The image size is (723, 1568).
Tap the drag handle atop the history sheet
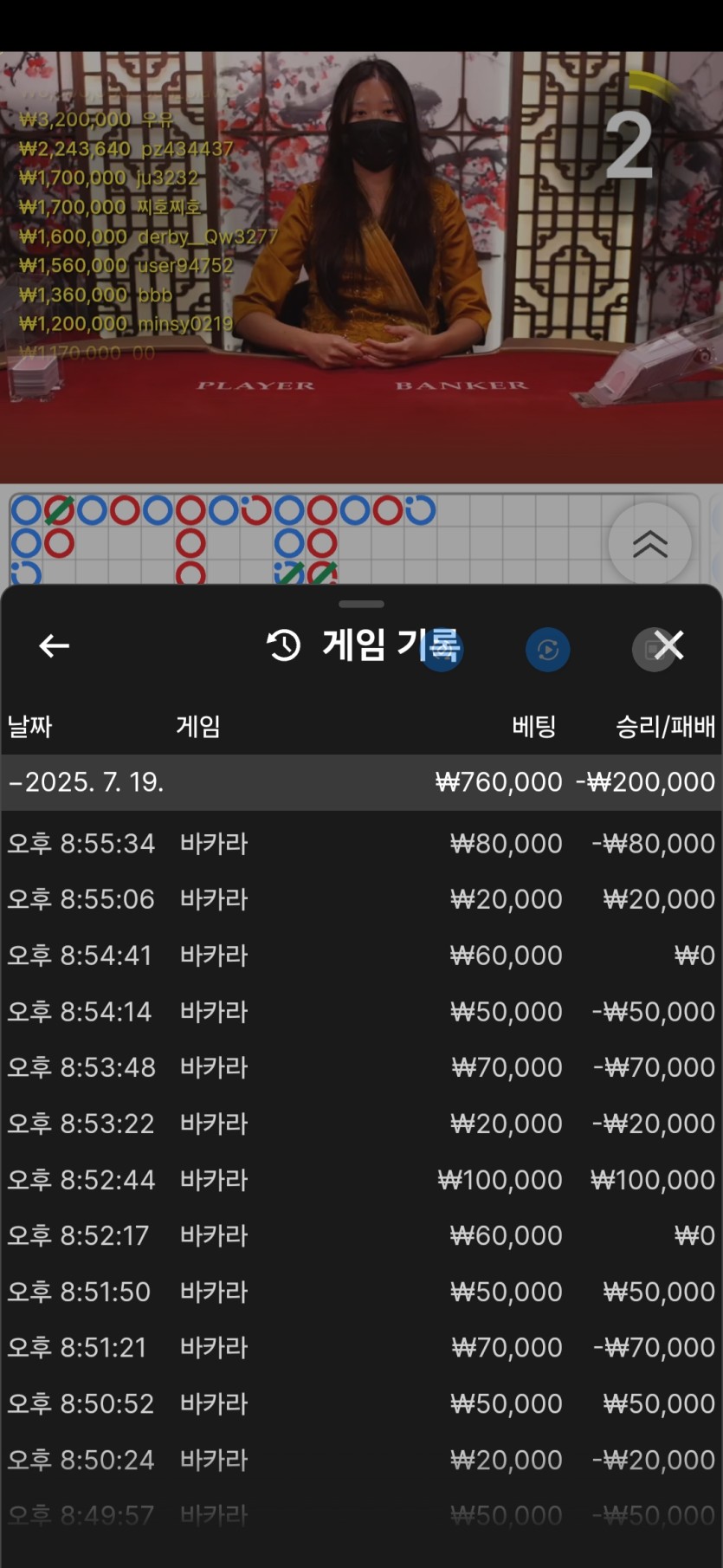click(361, 604)
